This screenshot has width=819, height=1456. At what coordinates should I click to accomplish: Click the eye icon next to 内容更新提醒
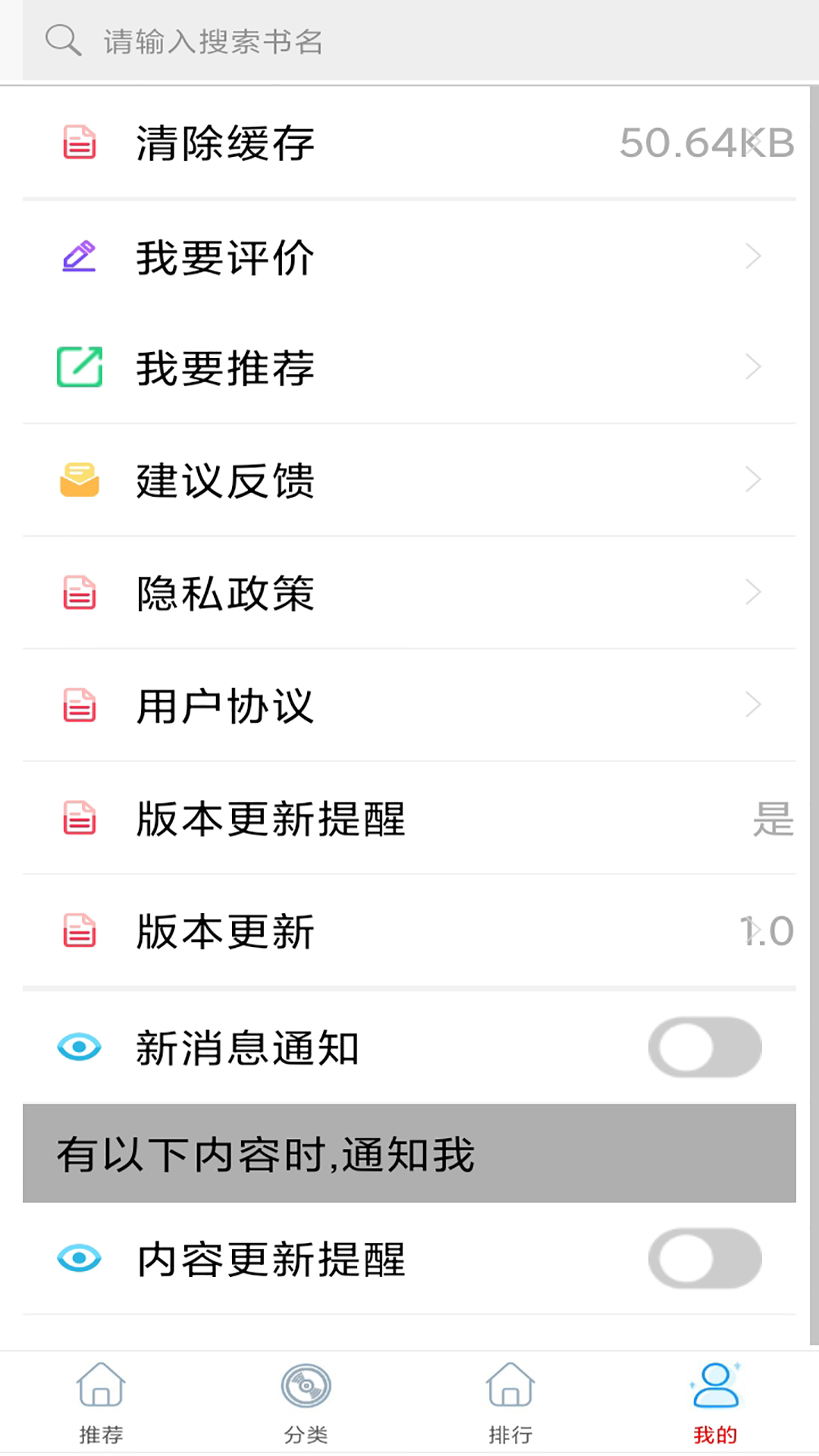pyautogui.click(x=79, y=1259)
